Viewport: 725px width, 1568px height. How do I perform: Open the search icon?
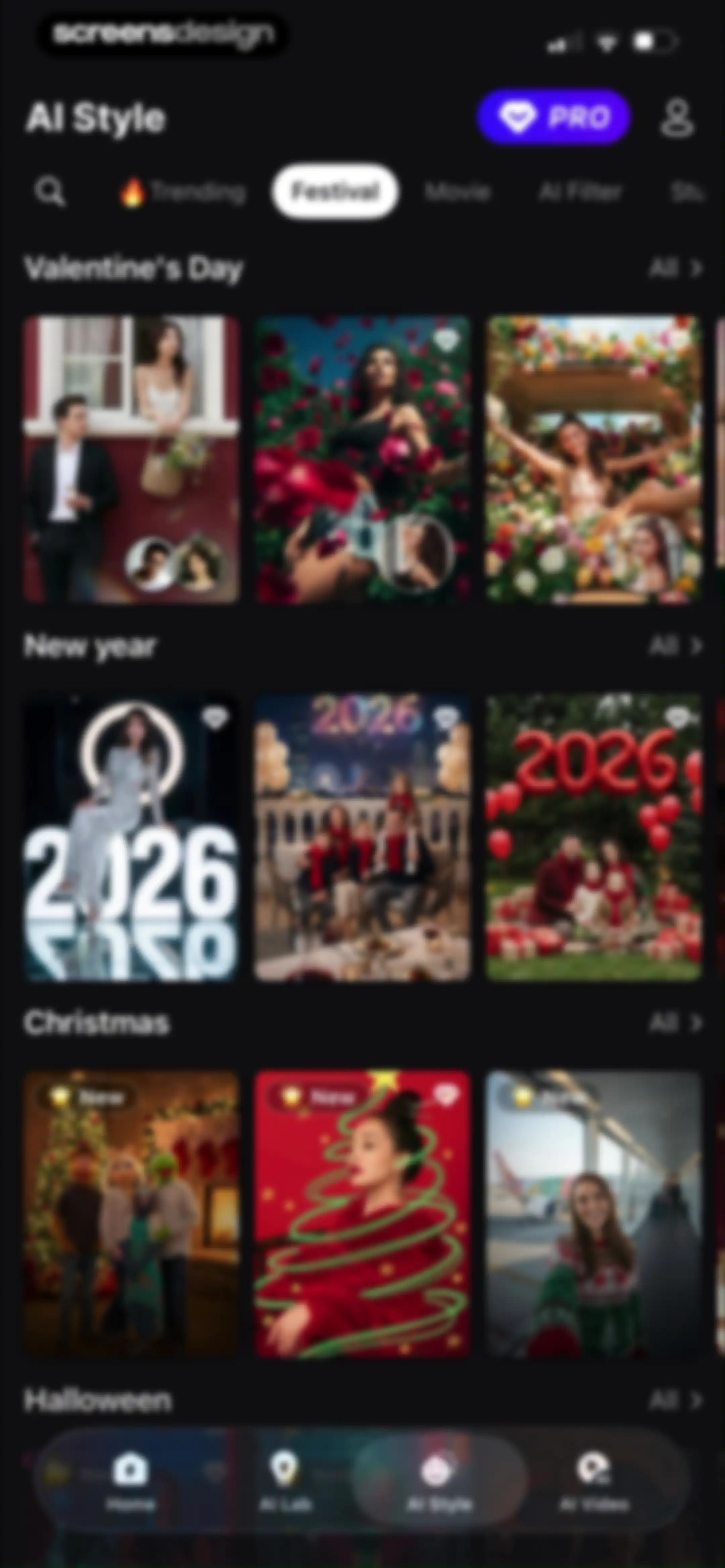tap(50, 192)
